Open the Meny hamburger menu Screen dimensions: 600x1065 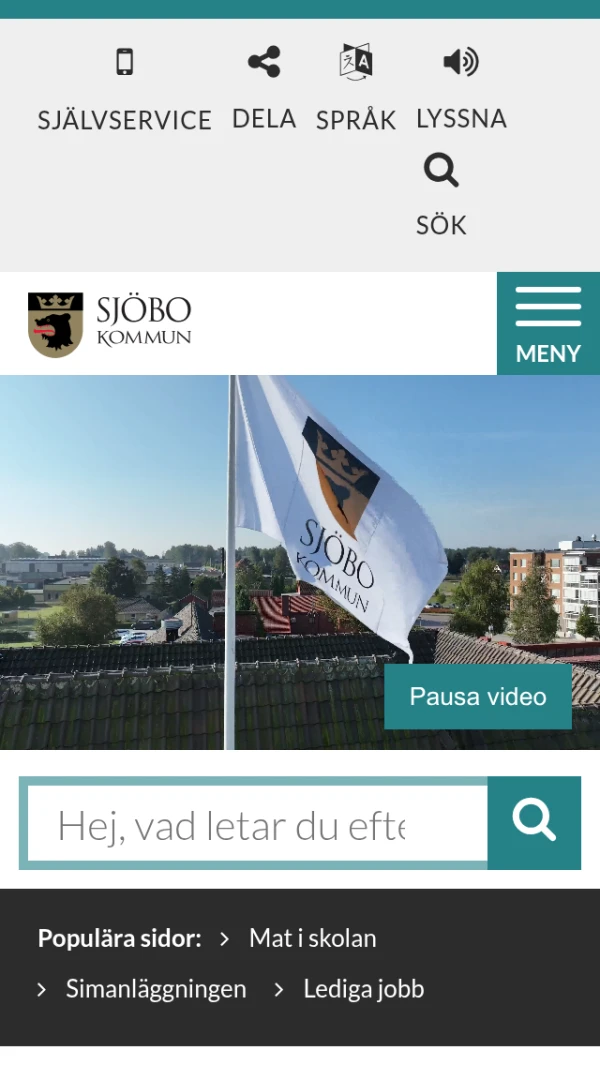click(548, 324)
